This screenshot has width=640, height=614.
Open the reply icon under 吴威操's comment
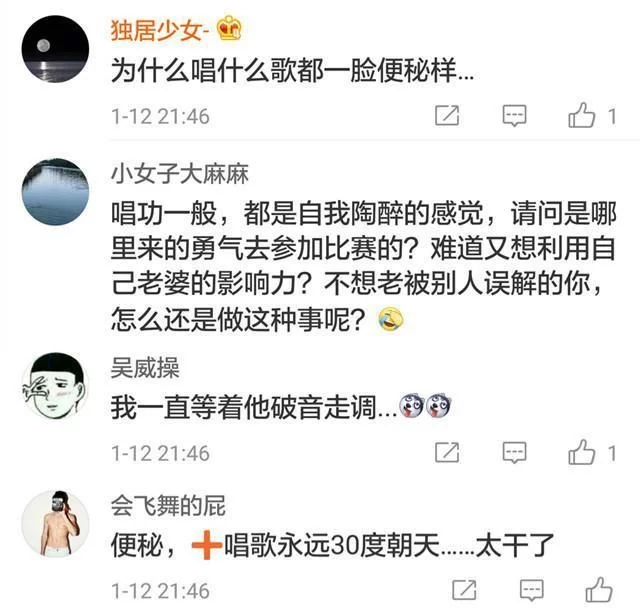tap(514, 453)
